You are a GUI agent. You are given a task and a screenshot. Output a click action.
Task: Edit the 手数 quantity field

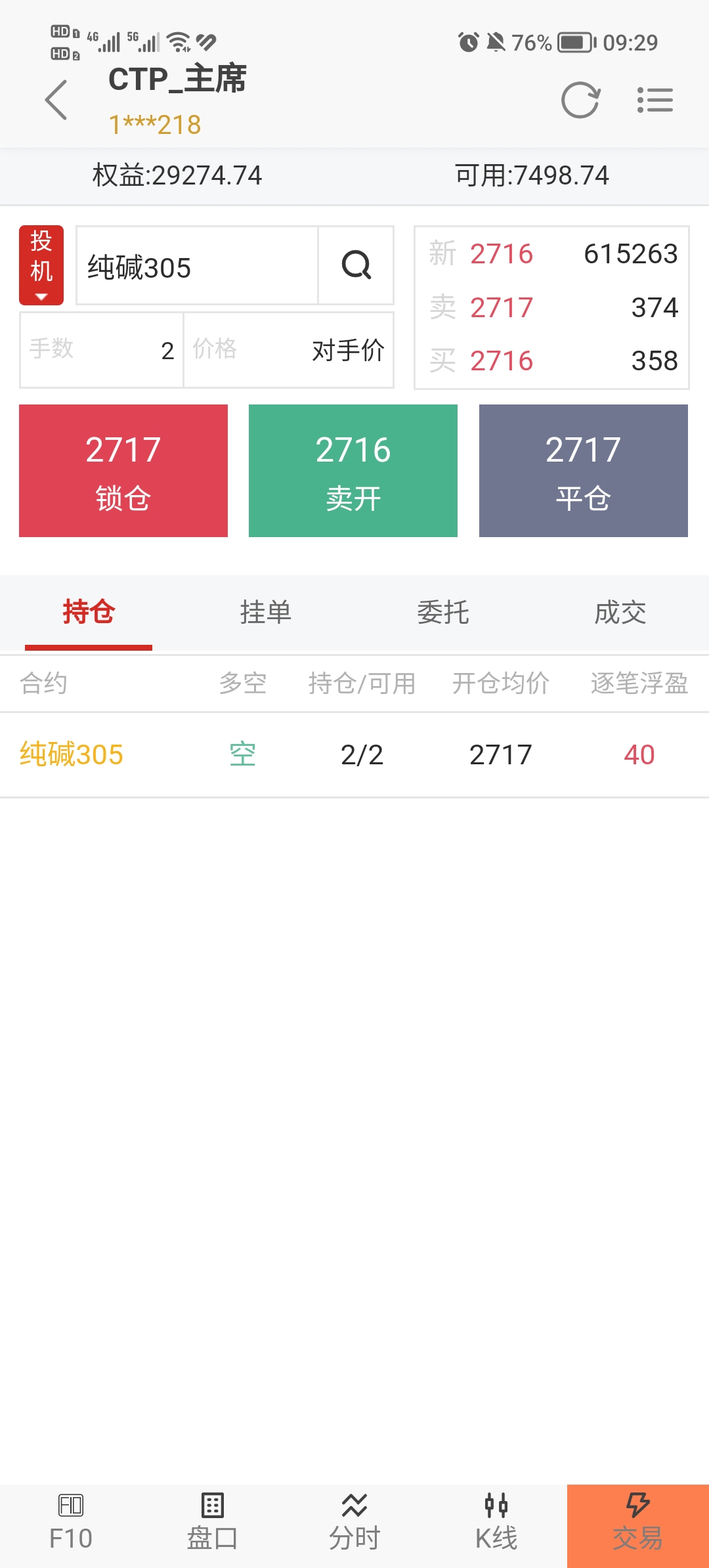[x=102, y=350]
